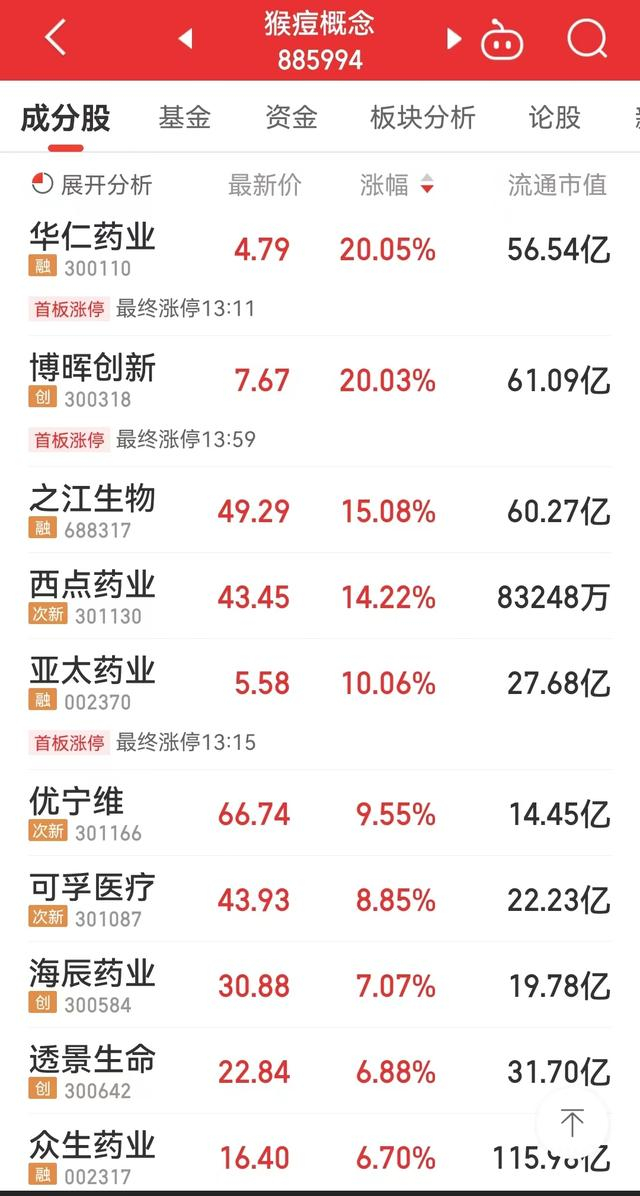View 可孚医疗 stock details
The image size is (640, 1196).
93,899
